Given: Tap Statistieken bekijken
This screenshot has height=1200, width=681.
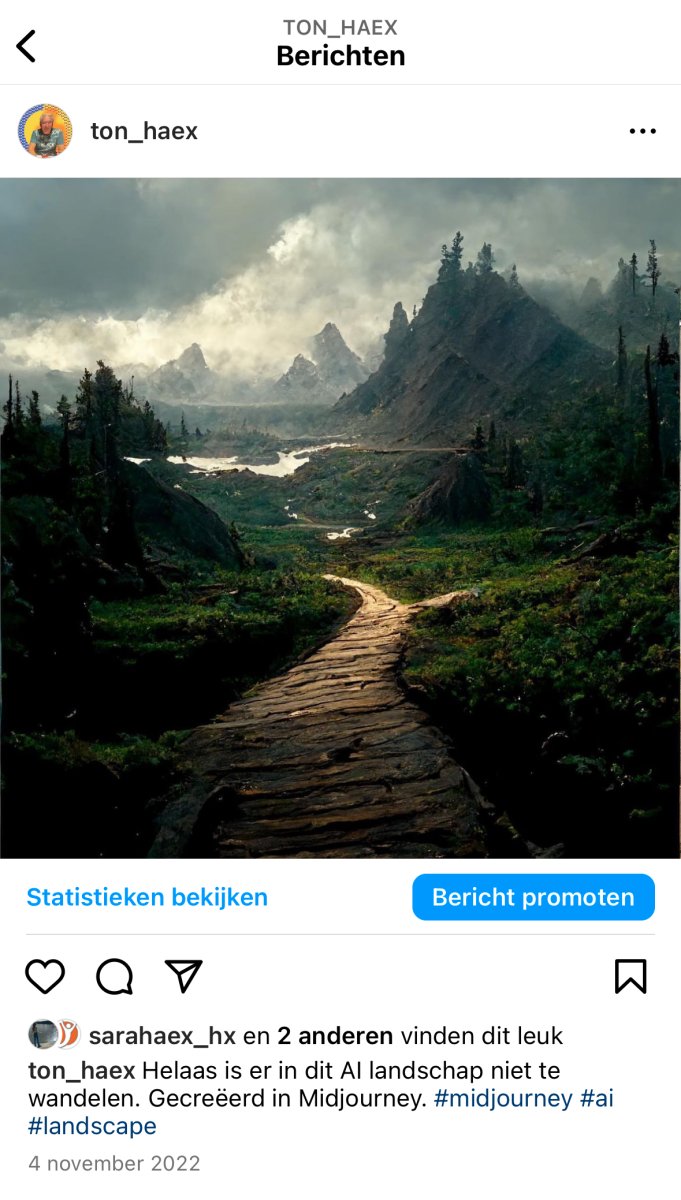Looking at the screenshot, I should [x=147, y=897].
